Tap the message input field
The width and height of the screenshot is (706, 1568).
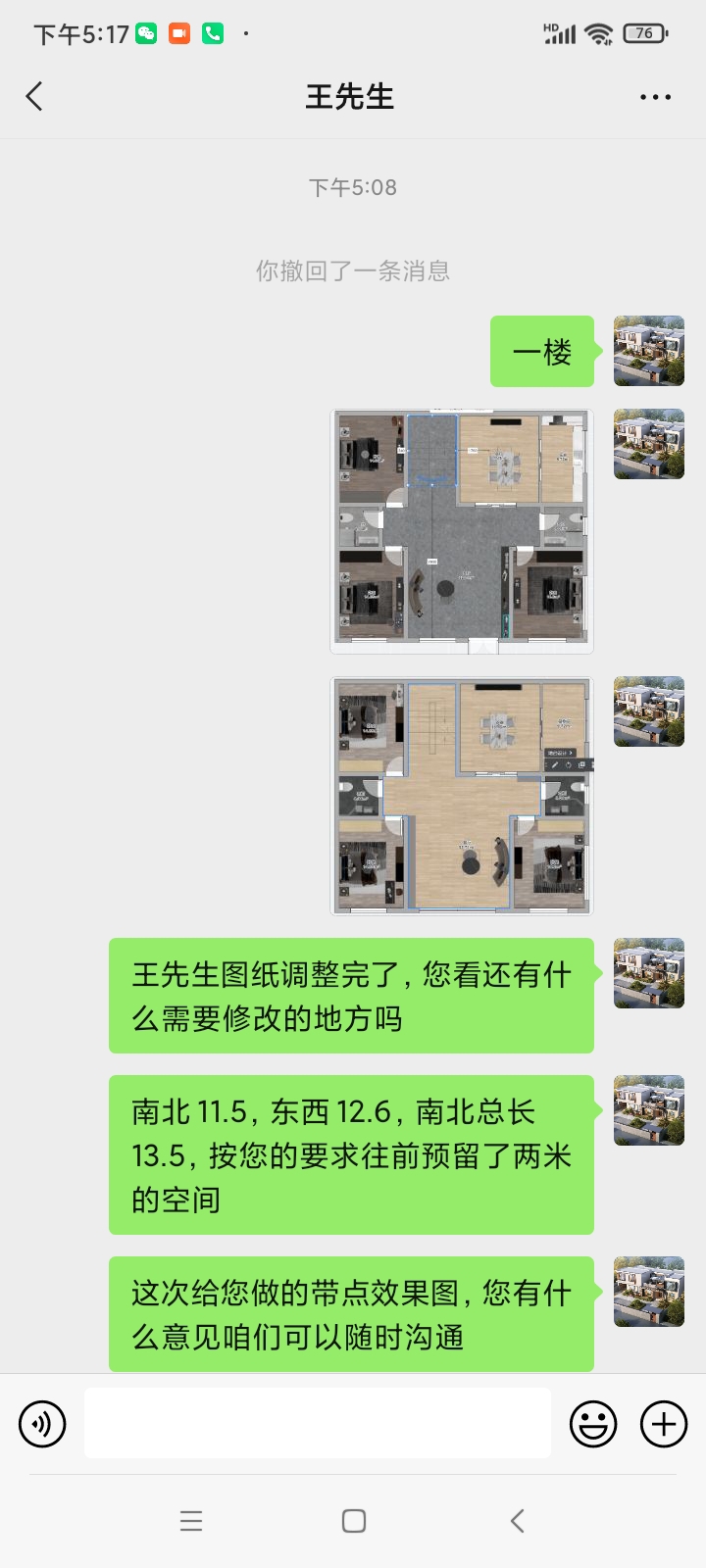317,1423
